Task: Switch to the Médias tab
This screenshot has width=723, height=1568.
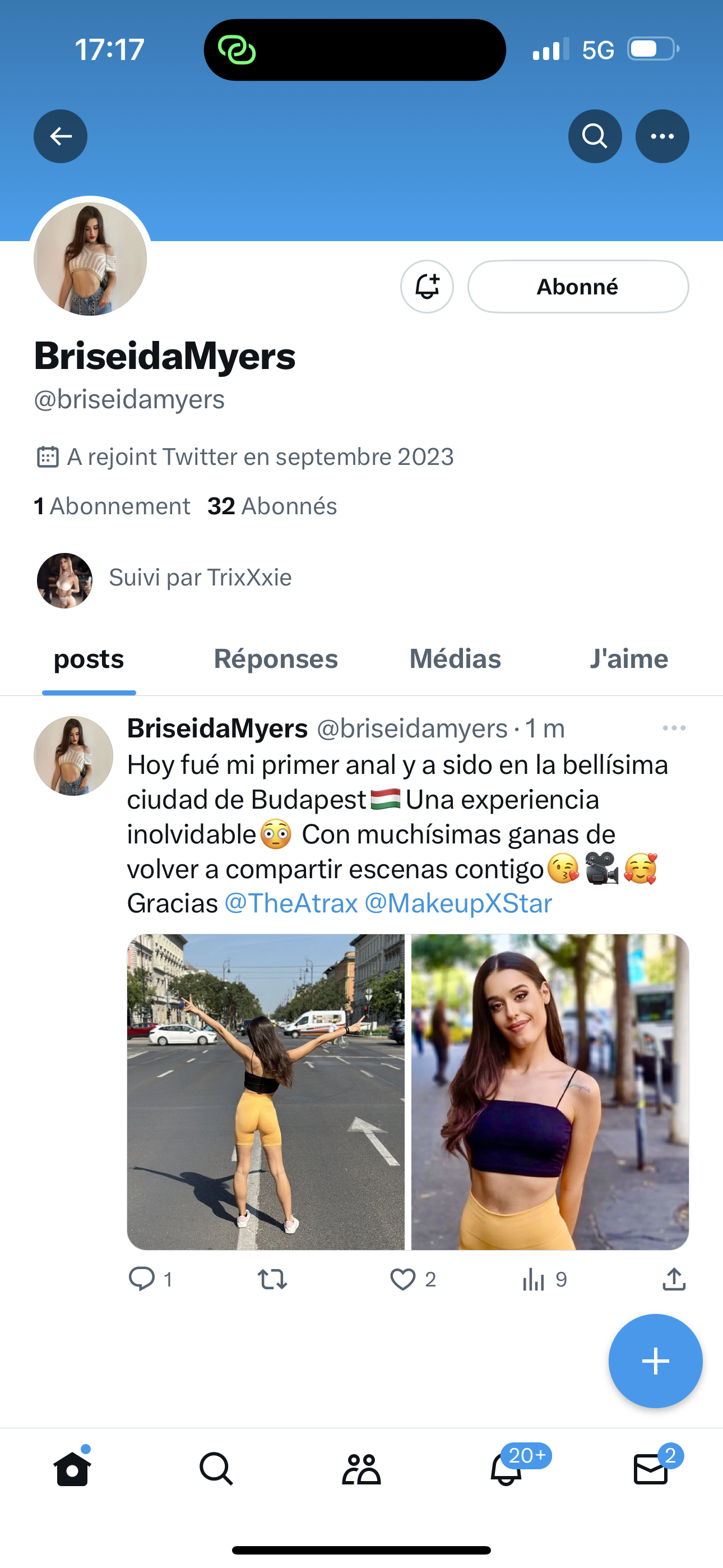Action: (x=455, y=659)
